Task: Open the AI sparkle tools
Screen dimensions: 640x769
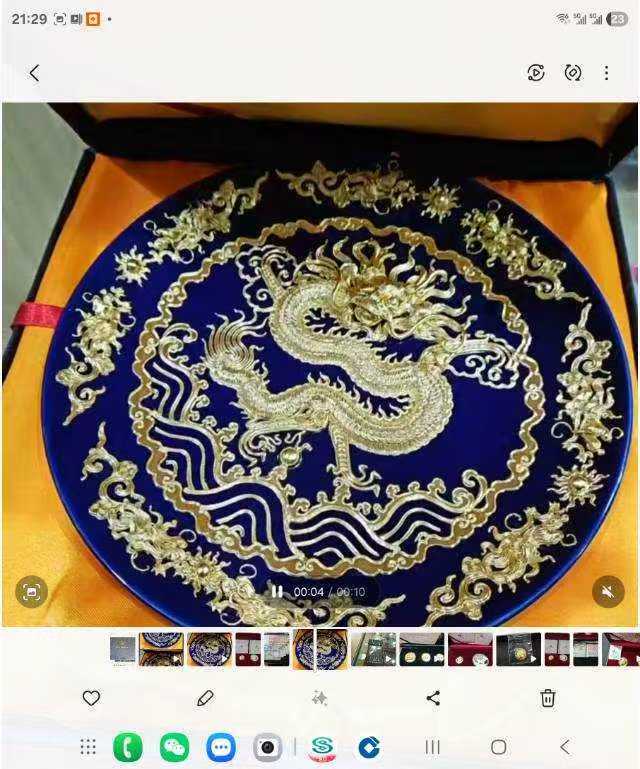Action: [319, 698]
